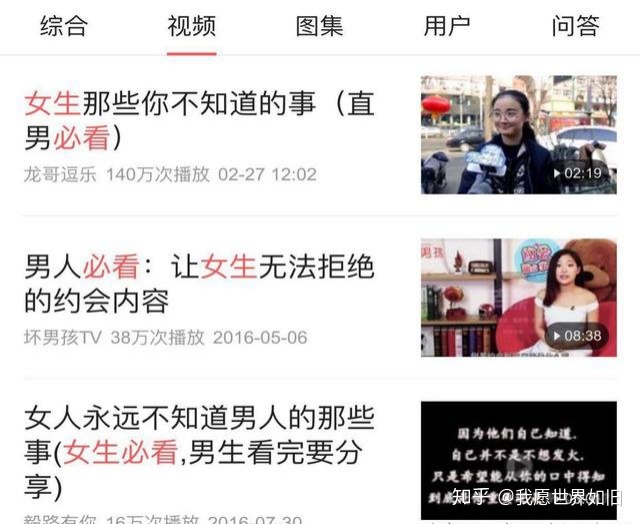Select the 视频 tab

(192, 26)
